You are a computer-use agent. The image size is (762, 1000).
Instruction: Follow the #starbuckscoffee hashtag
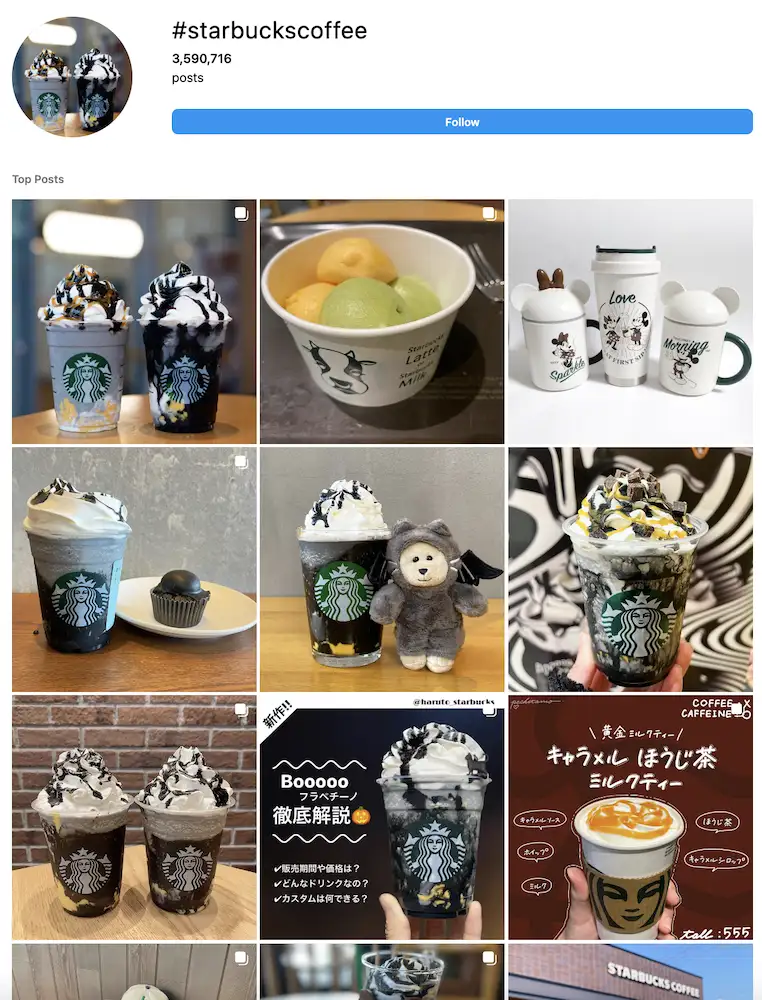pyautogui.click(x=462, y=122)
